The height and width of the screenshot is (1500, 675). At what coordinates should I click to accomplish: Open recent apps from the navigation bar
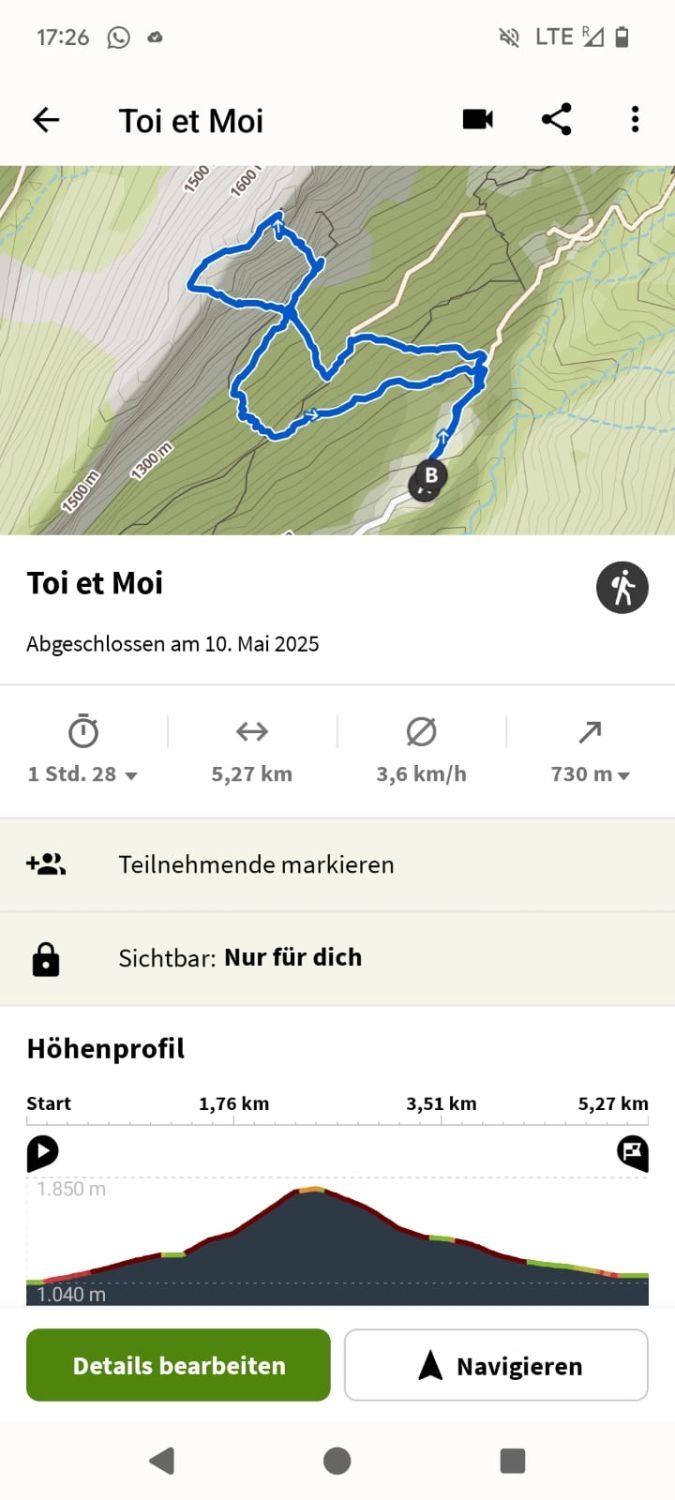click(512, 1461)
